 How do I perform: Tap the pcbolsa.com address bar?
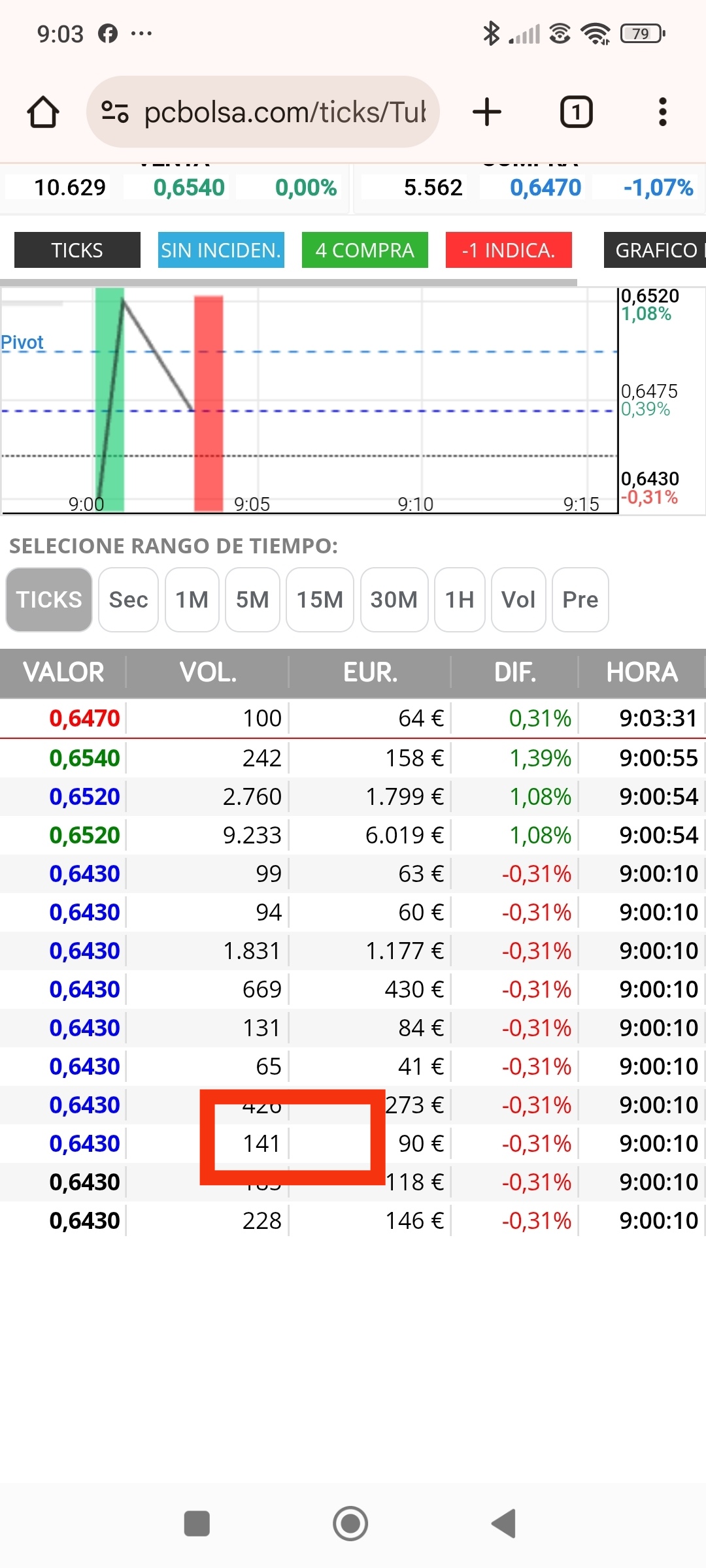(x=263, y=112)
